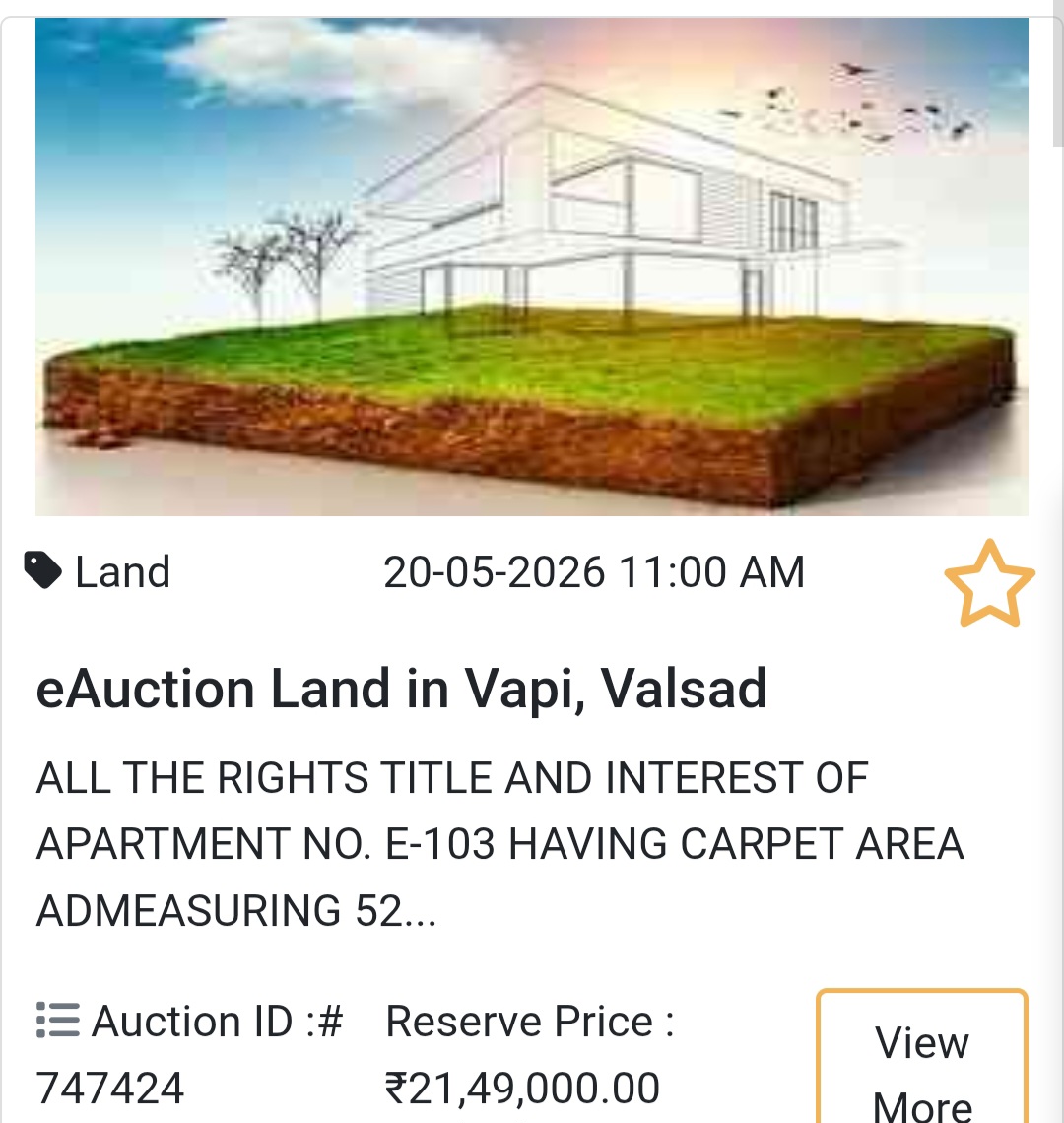Open eAuction Land in Vapi, Valsad listing
The width and height of the screenshot is (1064, 1123).
point(402,688)
